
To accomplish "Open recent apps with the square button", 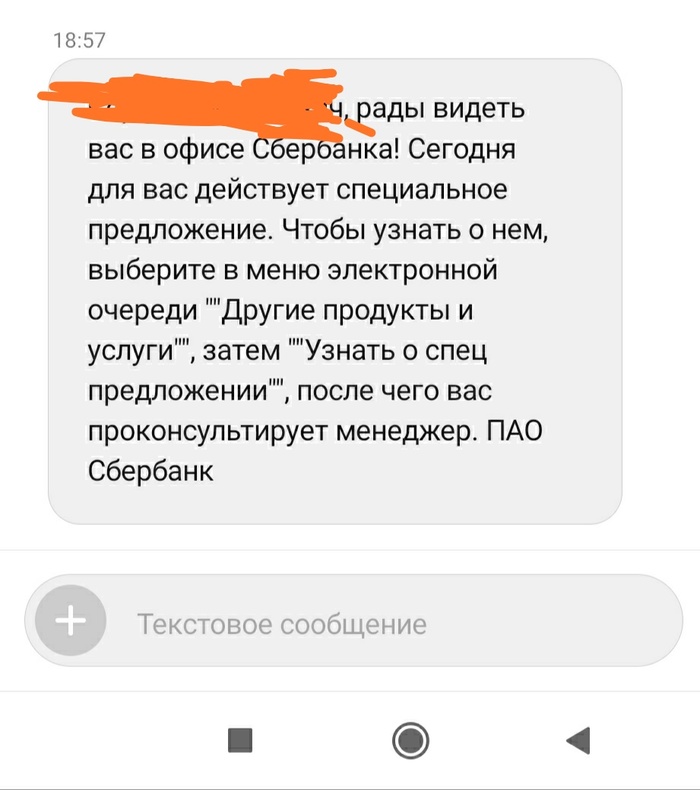I will (240, 740).
